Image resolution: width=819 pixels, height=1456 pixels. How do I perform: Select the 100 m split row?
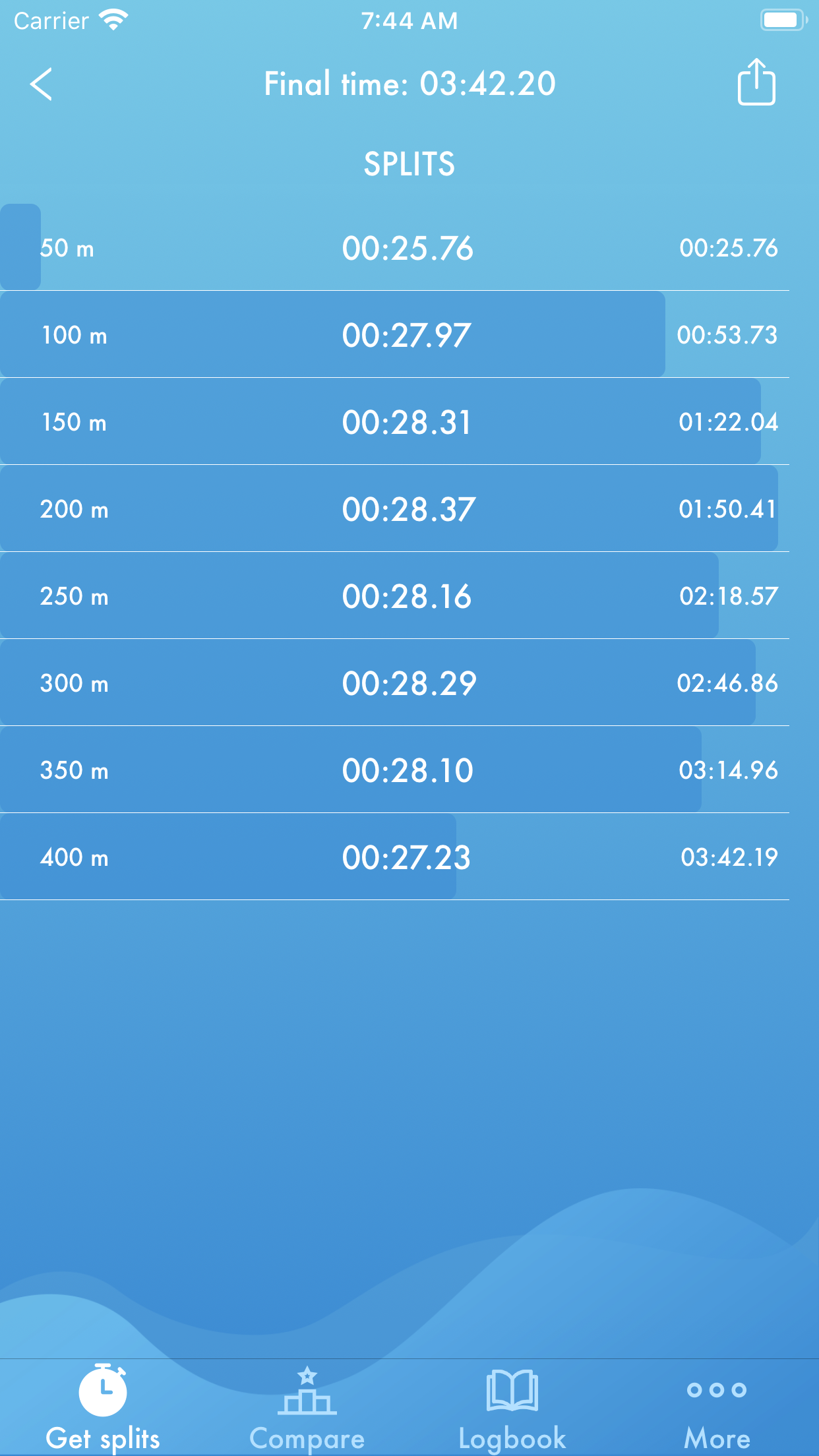point(409,334)
